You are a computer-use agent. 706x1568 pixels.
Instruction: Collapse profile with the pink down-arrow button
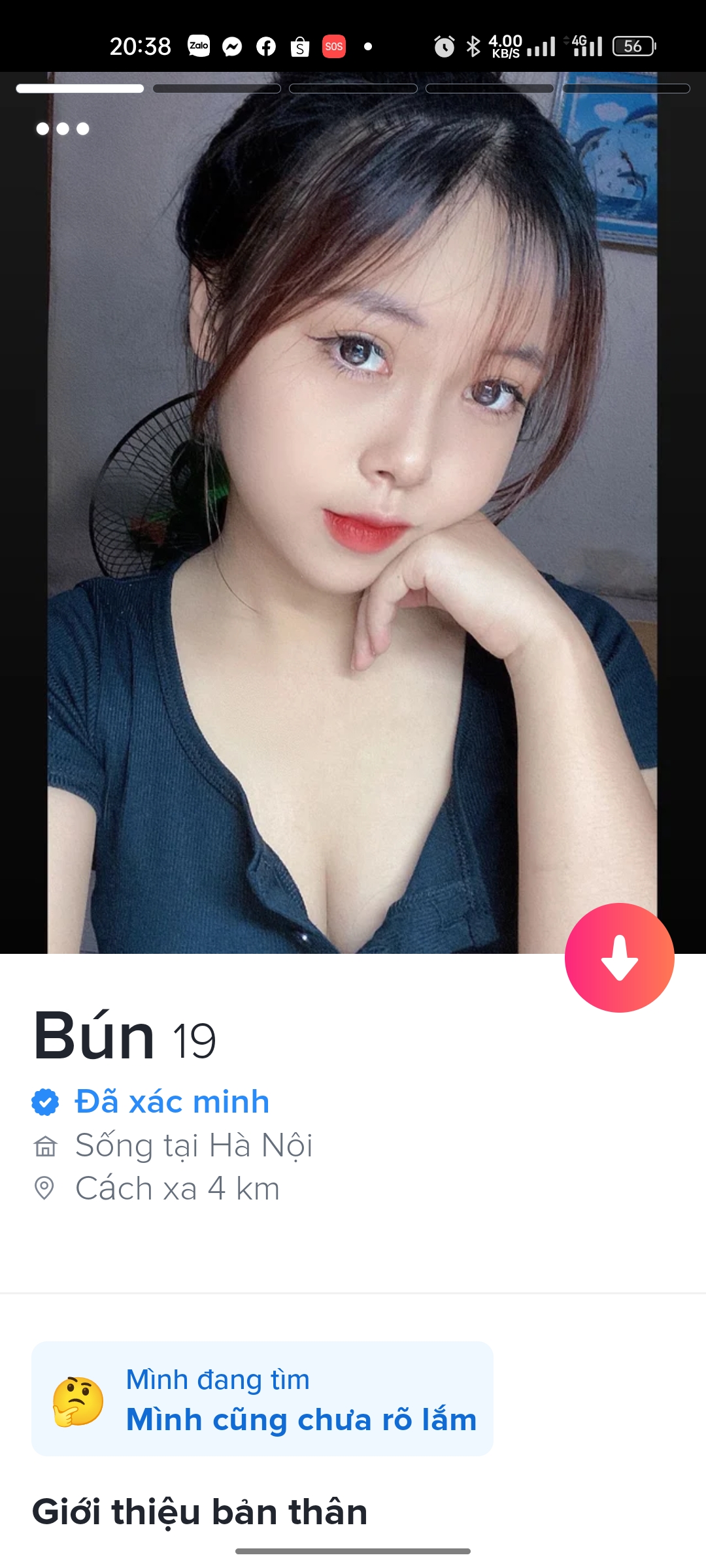[x=619, y=958]
